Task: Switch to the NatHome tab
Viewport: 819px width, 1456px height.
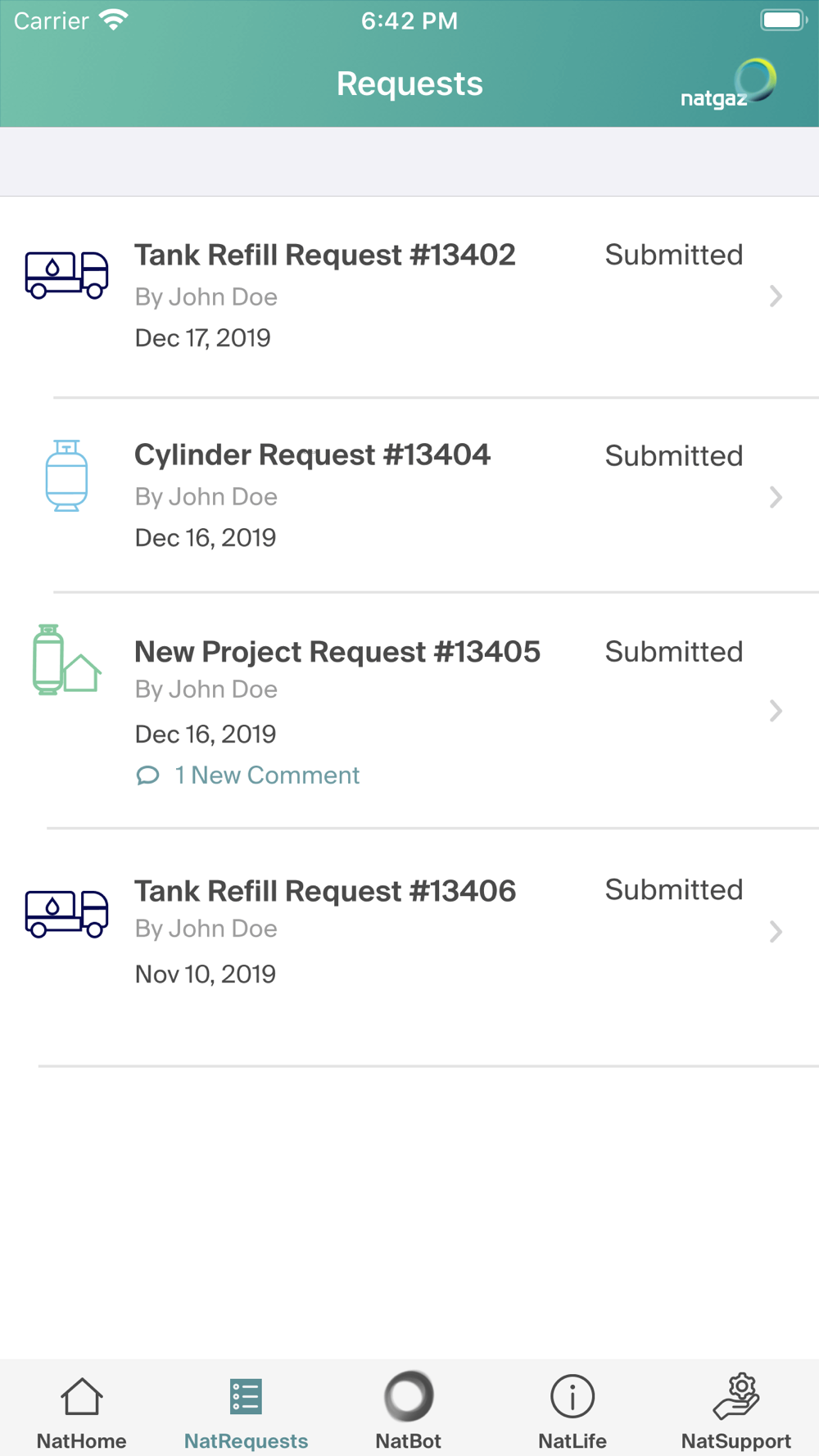Action: tap(82, 1412)
